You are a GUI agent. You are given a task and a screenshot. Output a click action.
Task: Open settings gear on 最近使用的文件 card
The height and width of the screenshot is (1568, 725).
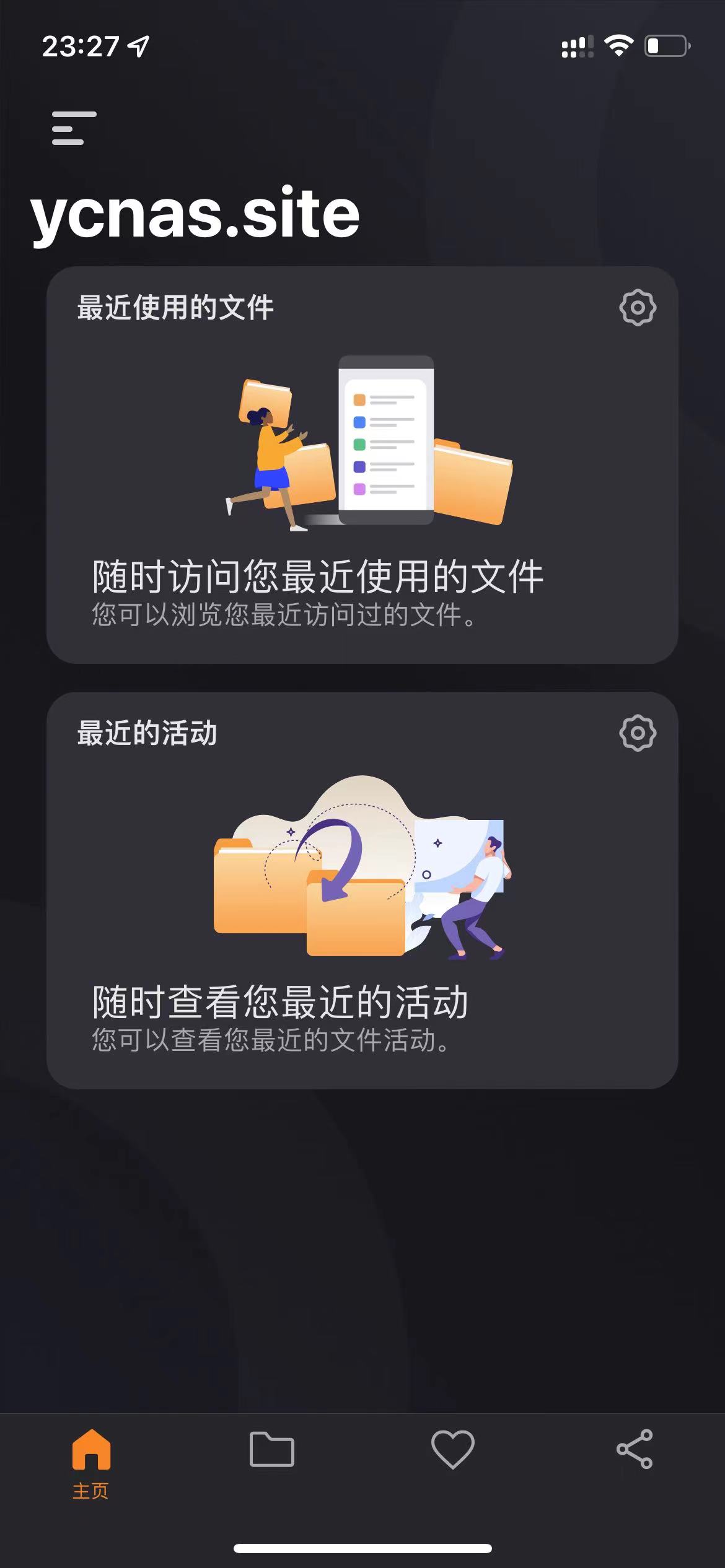tap(637, 308)
